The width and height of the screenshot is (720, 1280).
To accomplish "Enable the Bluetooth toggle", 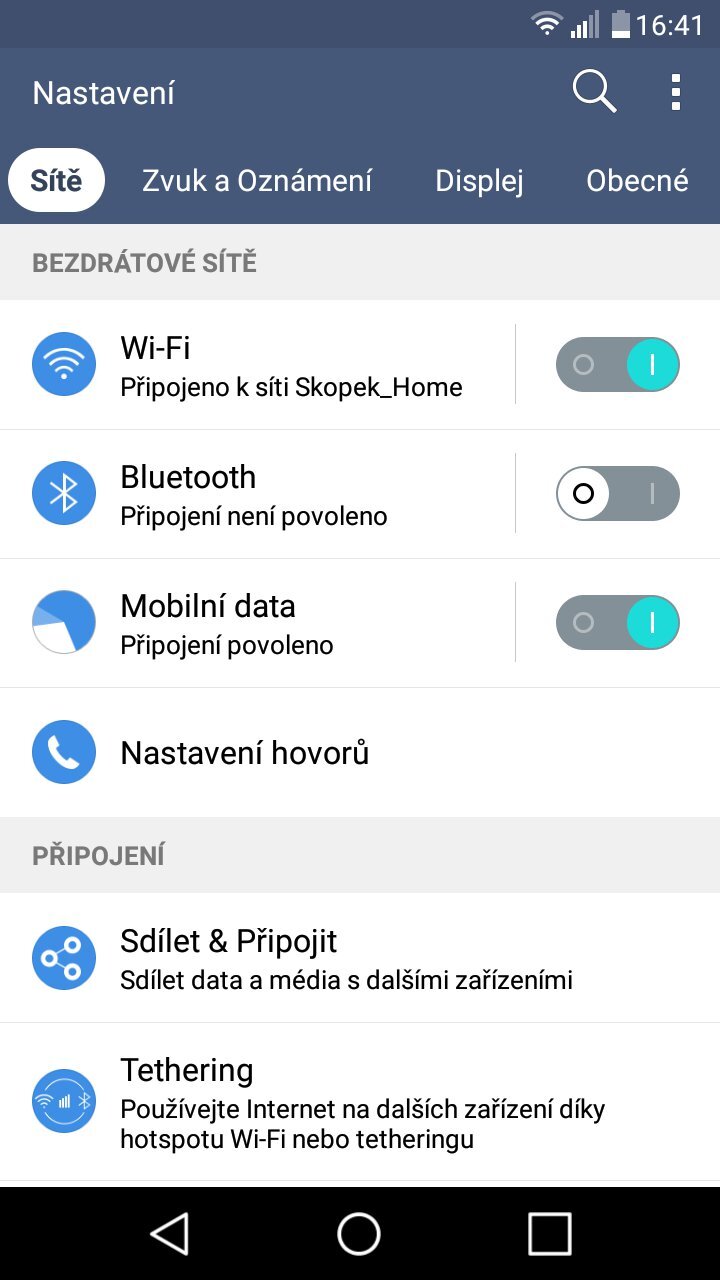I will (617, 493).
